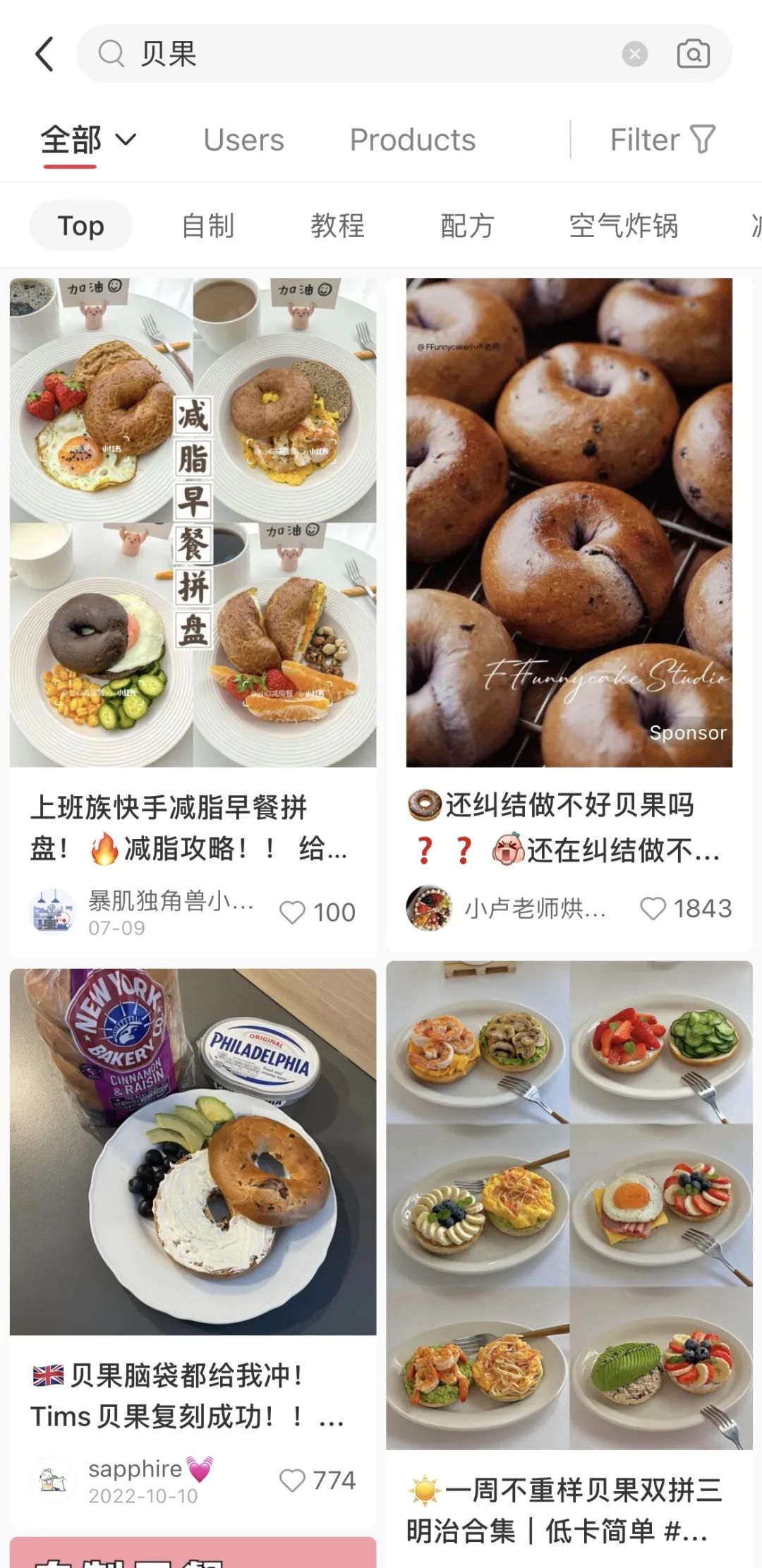Open the 贝果脑袋都给我冲 post
The image size is (762, 1568).
193,1152
